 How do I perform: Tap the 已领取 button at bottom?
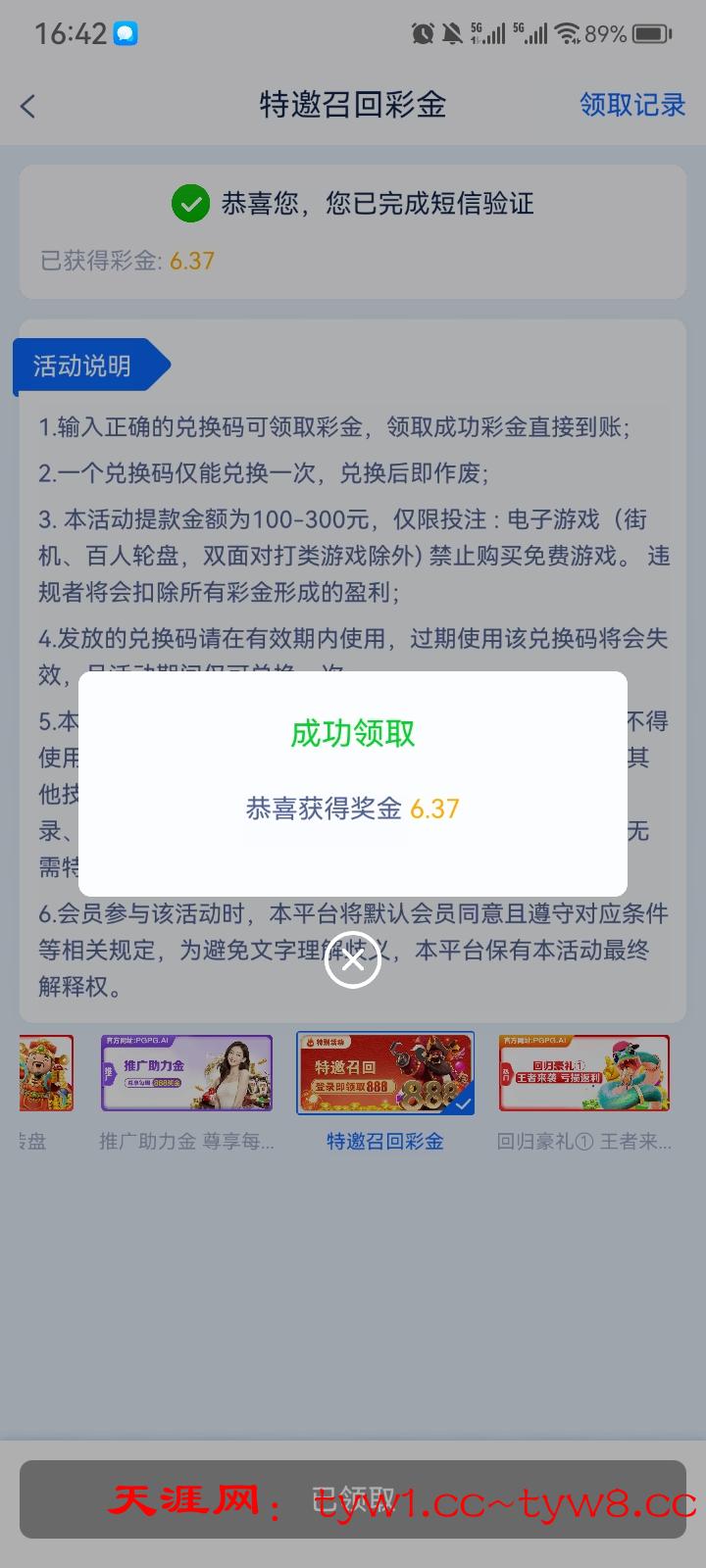(353, 1498)
